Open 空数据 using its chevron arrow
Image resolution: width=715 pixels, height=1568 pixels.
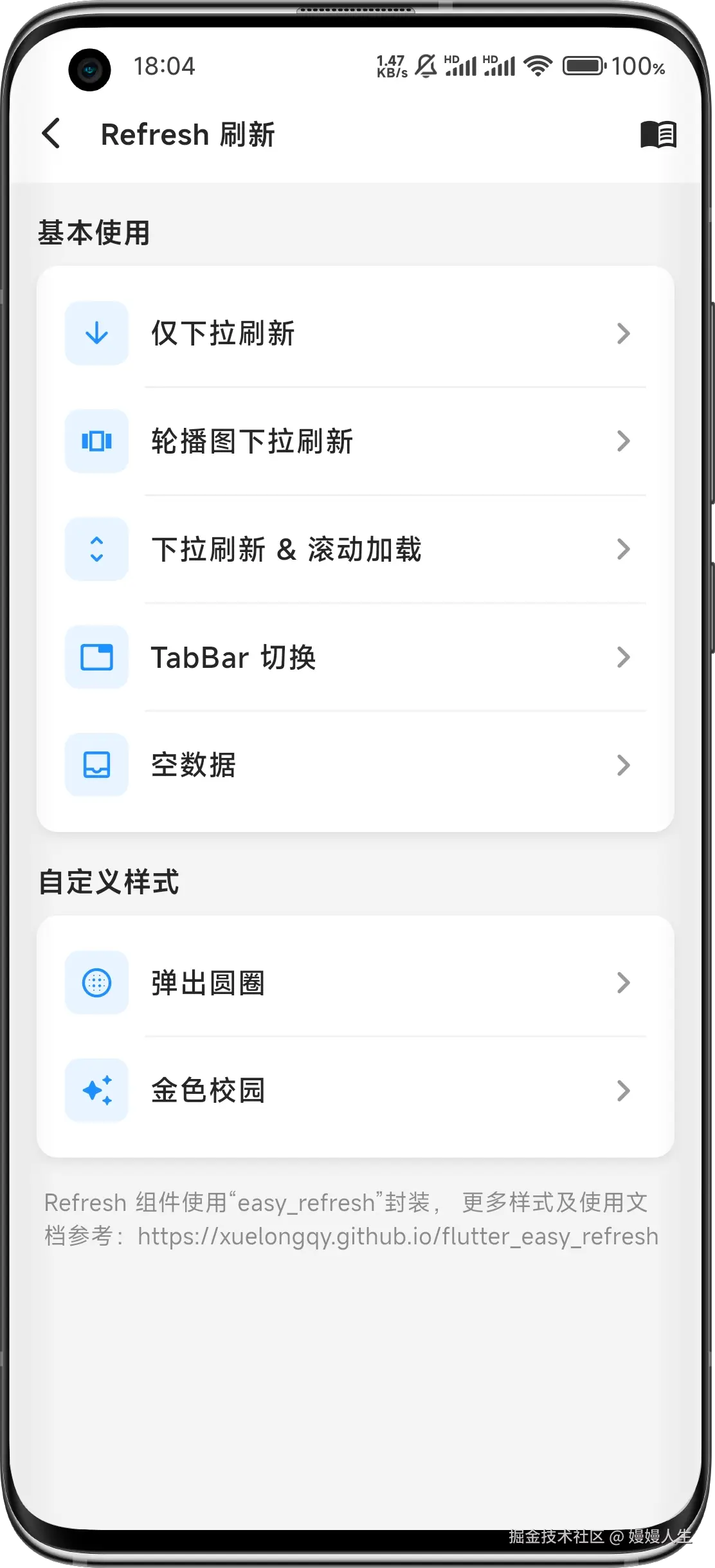[622, 765]
